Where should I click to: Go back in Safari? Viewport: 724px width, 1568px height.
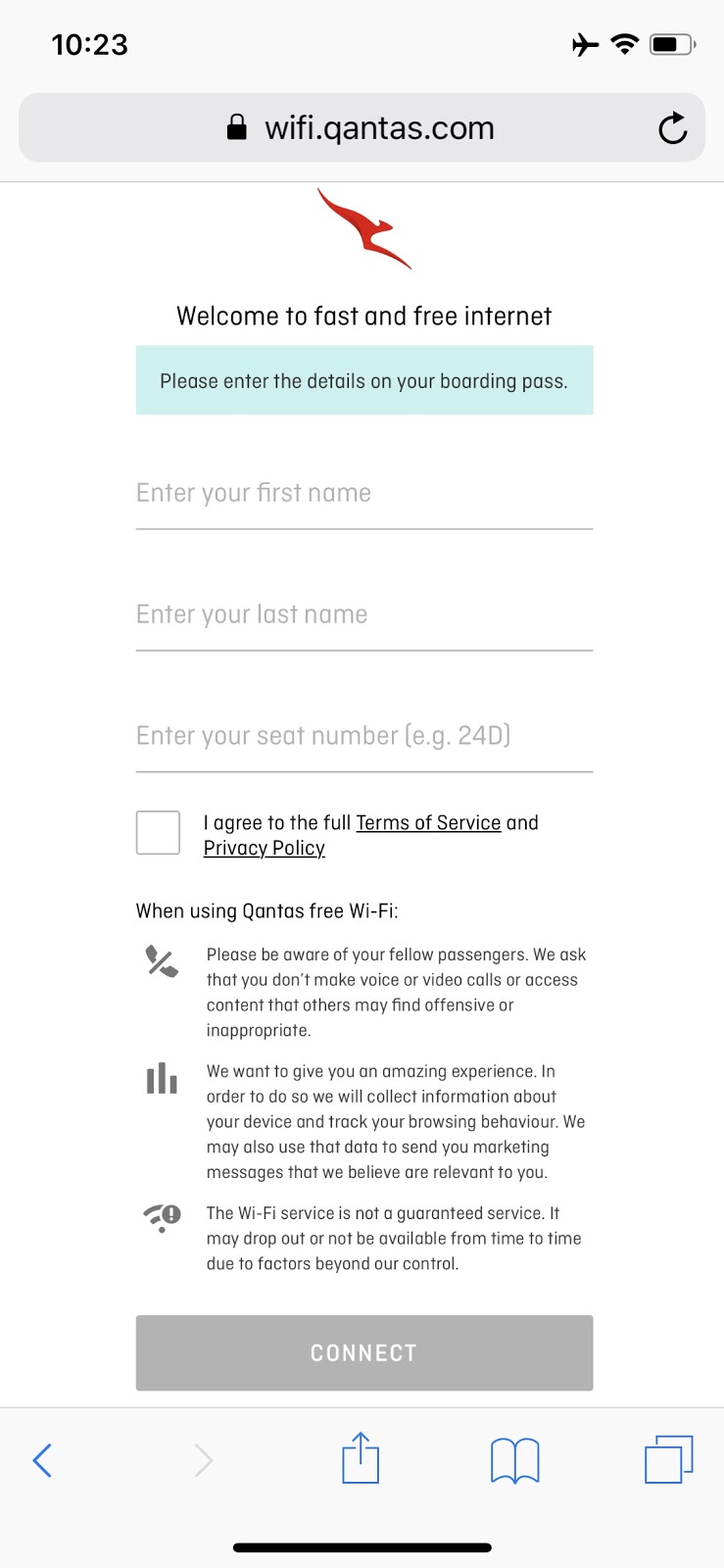[42, 1460]
